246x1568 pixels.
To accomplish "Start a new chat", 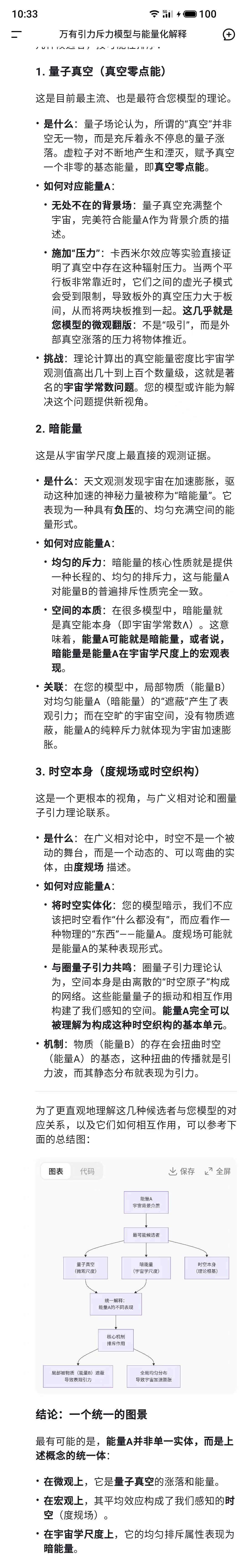I will click(229, 35).
